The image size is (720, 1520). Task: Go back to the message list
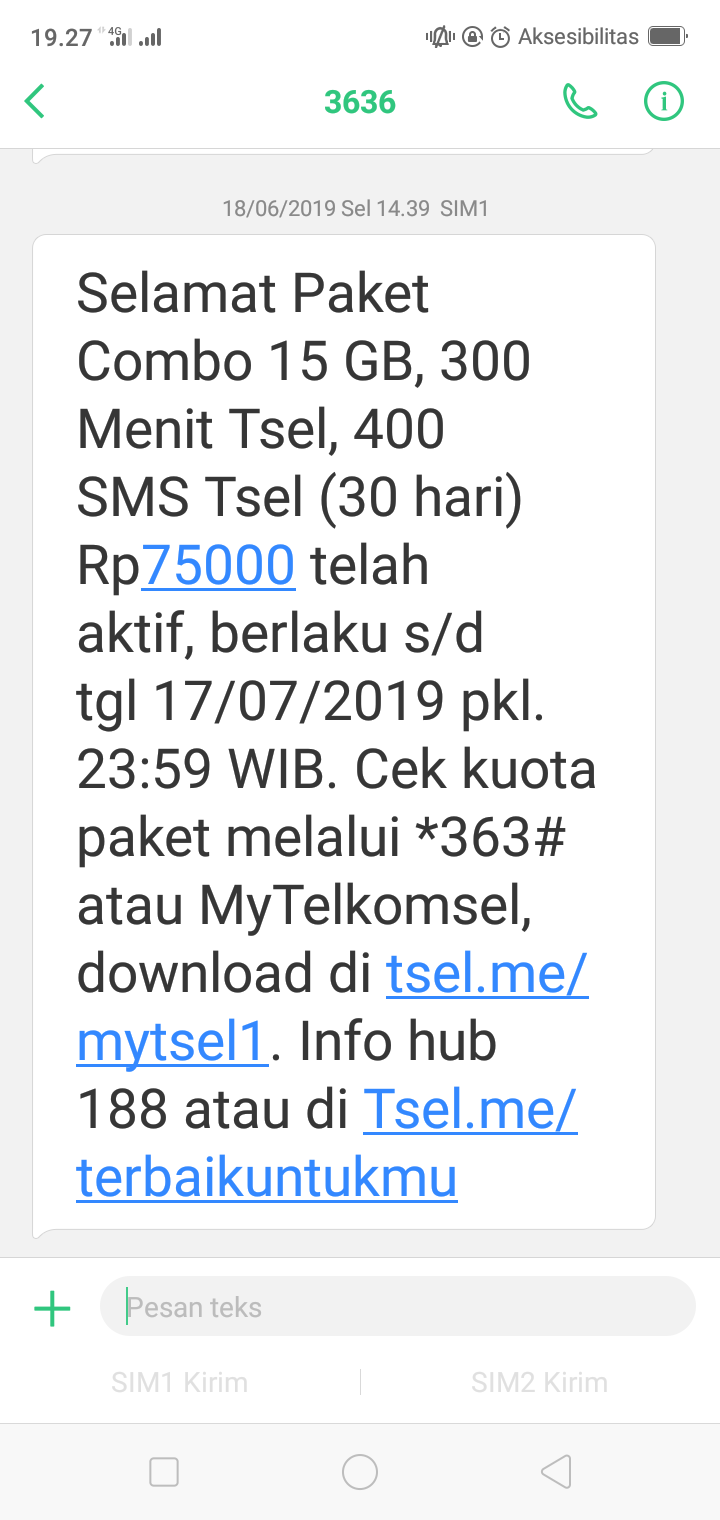(36, 101)
